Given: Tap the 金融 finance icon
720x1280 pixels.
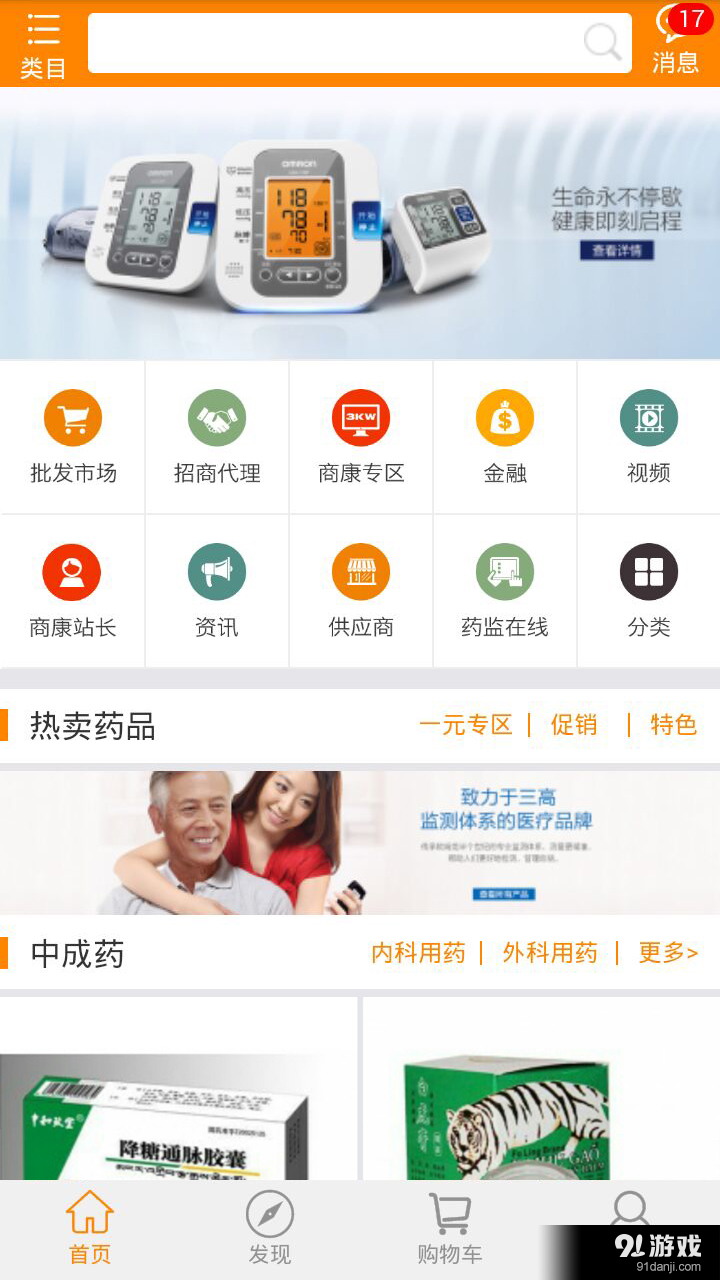Looking at the screenshot, I should click(x=504, y=435).
